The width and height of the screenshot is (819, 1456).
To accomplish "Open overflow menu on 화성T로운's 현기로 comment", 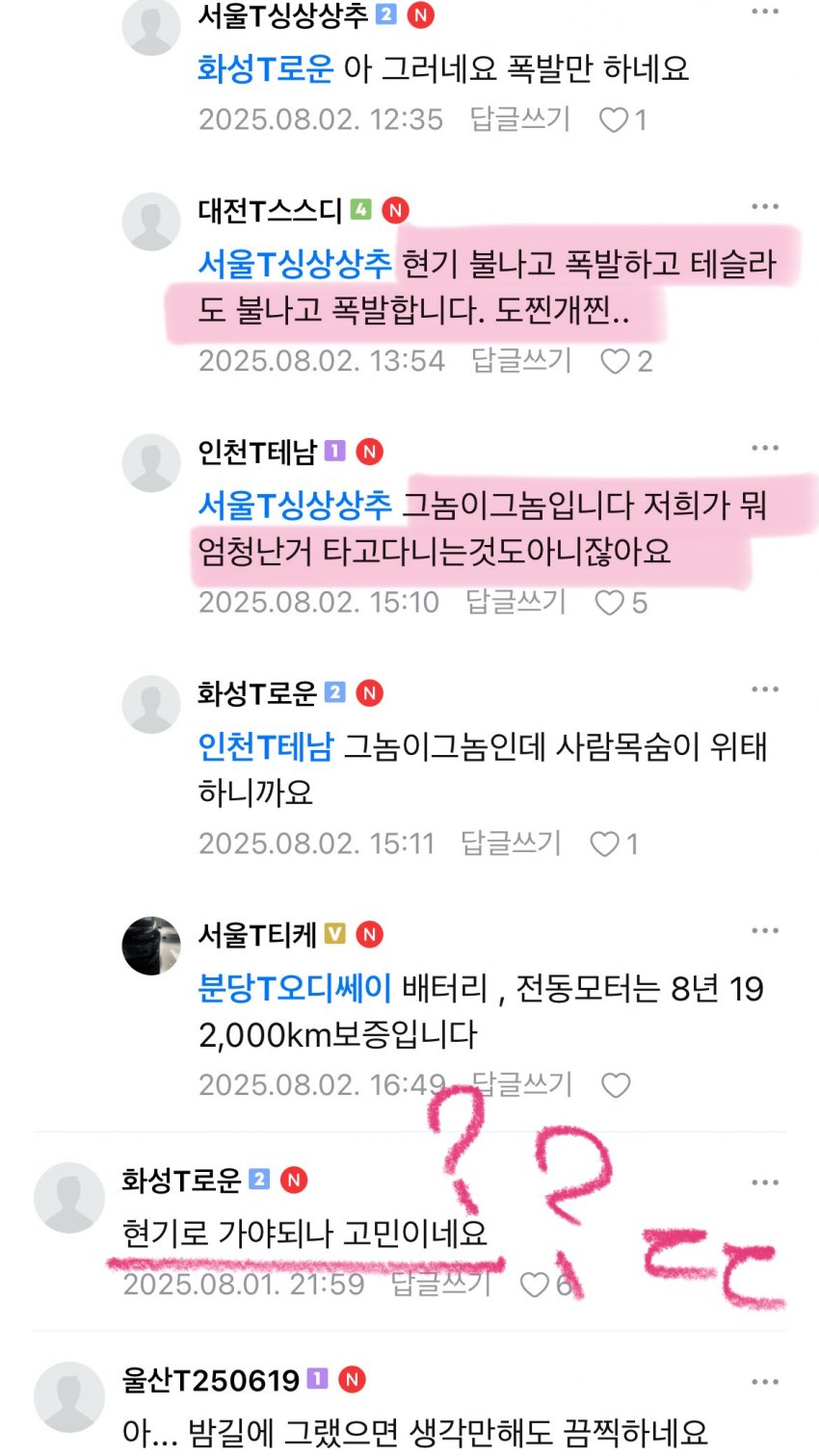I will point(764,1183).
